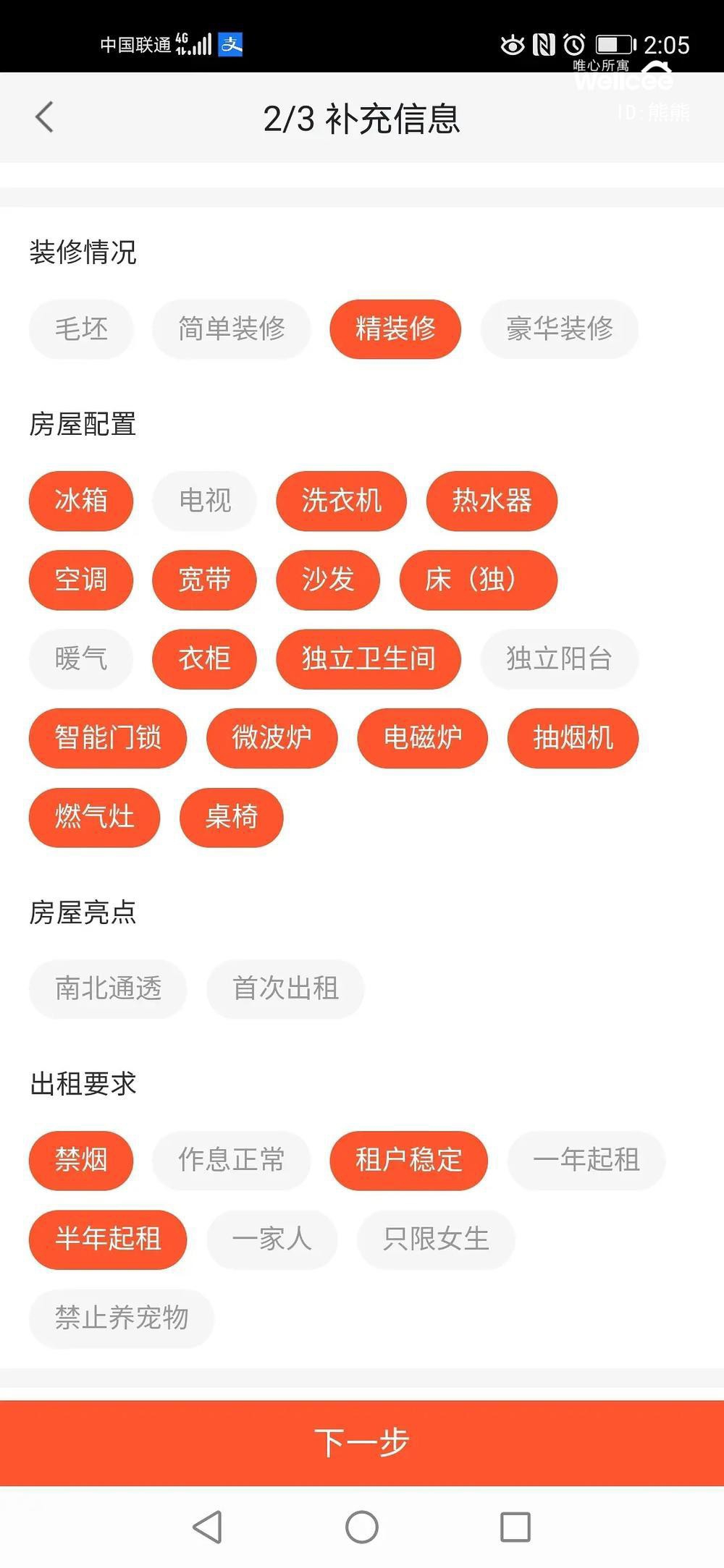
Task: Unselect the 智能门锁 chip
Action: [108, 738]
